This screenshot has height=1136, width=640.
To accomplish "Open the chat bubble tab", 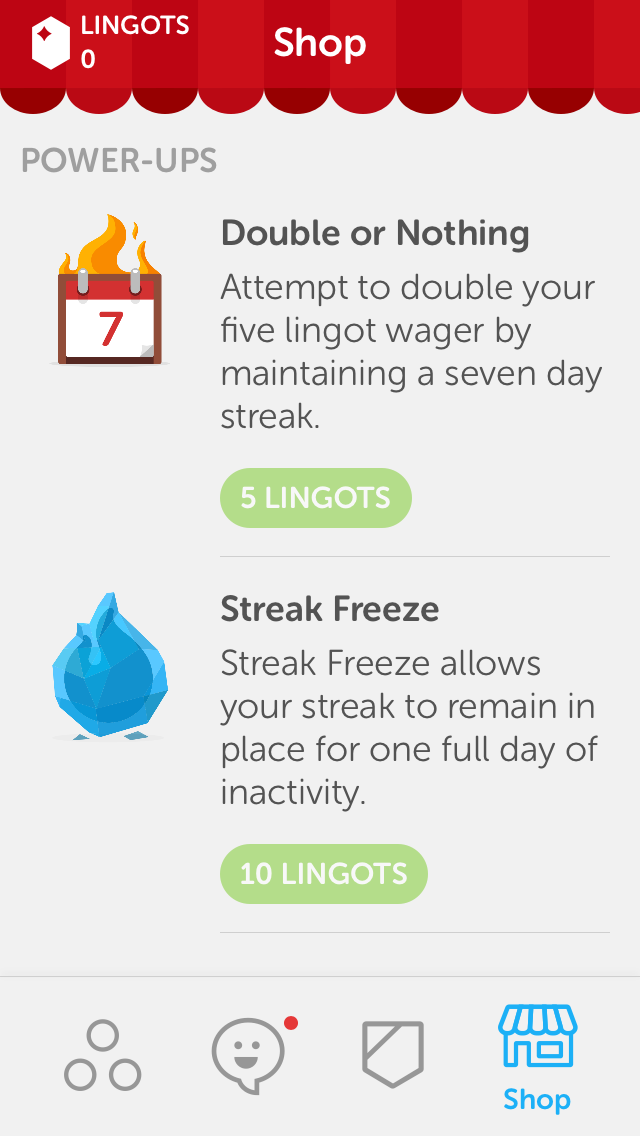I will pos(254,1055).
